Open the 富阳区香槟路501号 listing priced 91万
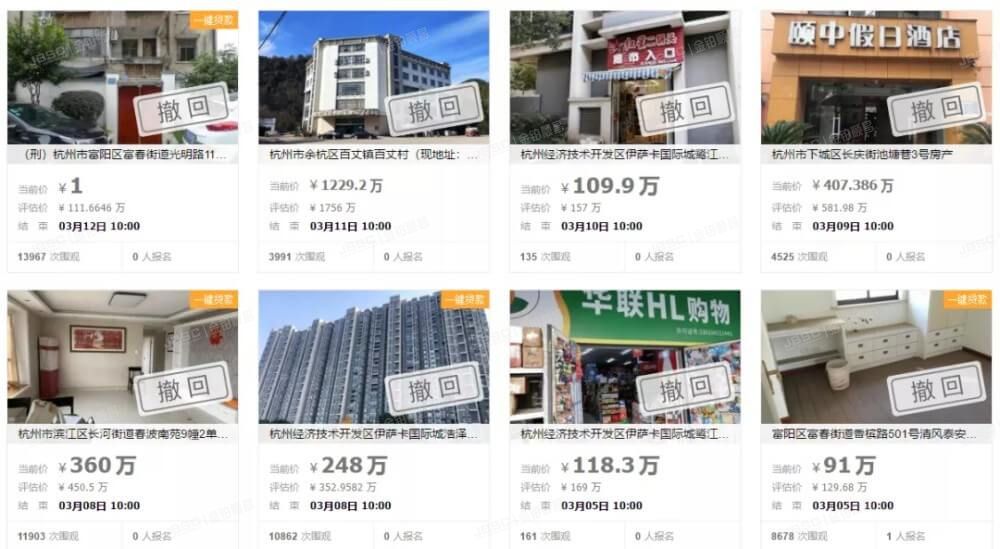This screenshot has width=1000, height=549. pyautogui.click(x=875, y=434)
